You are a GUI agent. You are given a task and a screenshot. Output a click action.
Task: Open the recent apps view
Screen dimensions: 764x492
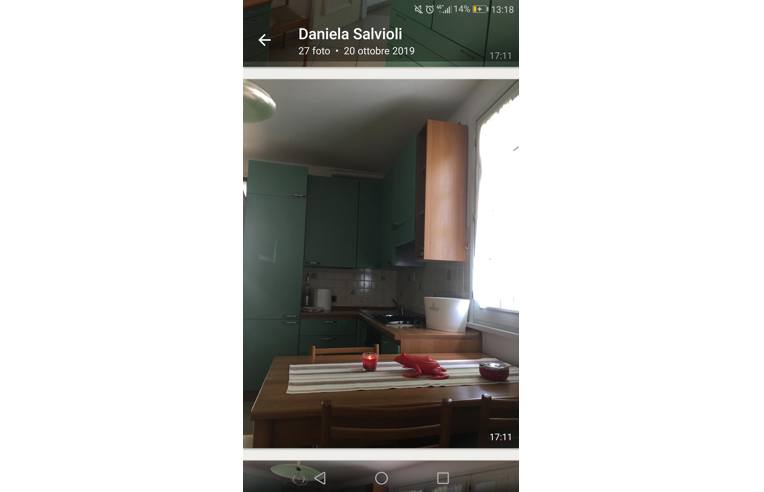pyautogui.click(x=442, y=478)
